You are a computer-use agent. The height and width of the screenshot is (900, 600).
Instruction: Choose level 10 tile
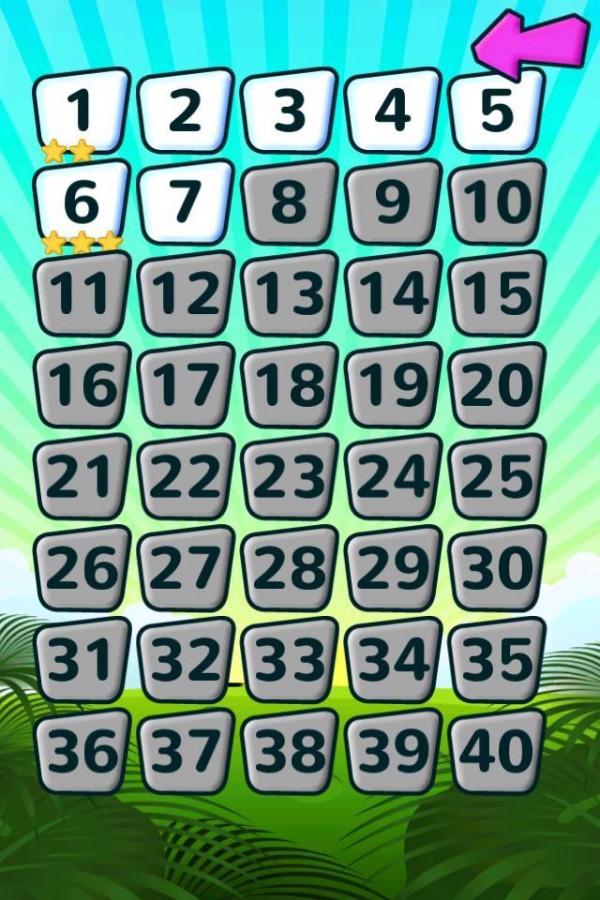coord(497,201)
